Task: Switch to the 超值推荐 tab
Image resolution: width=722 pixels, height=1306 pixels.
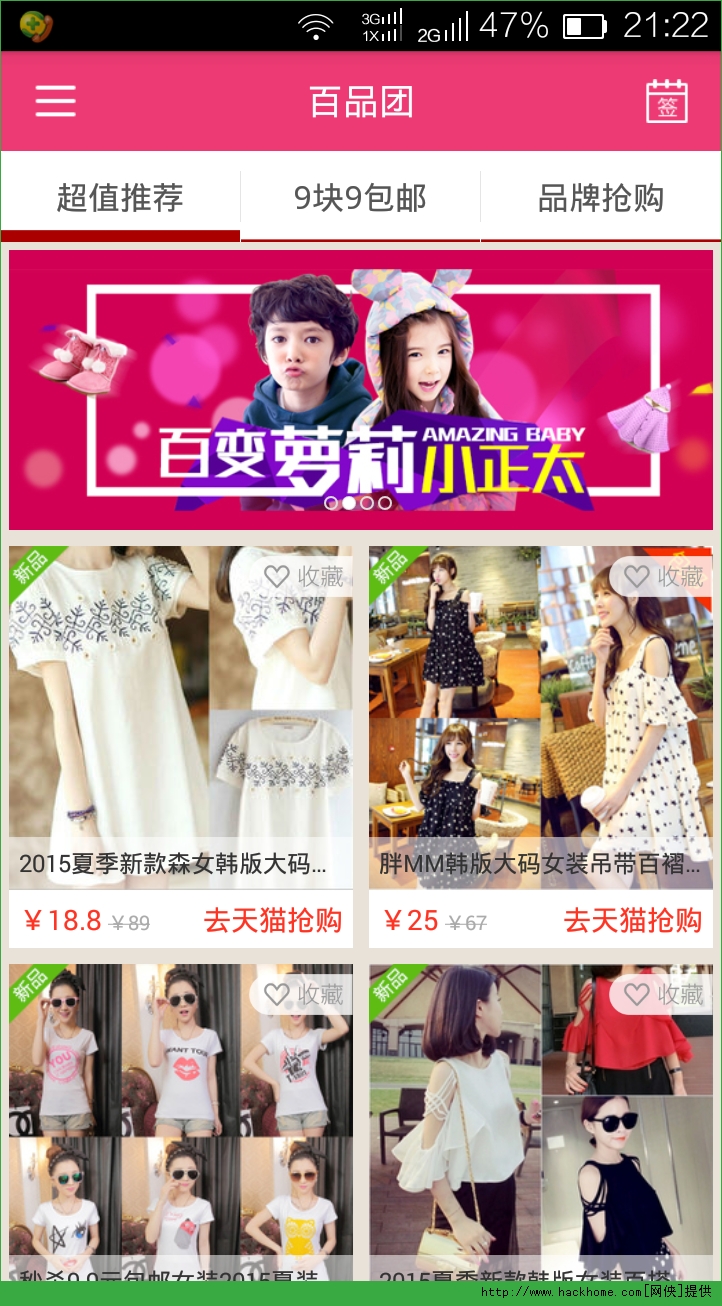Action: [120, 198]
